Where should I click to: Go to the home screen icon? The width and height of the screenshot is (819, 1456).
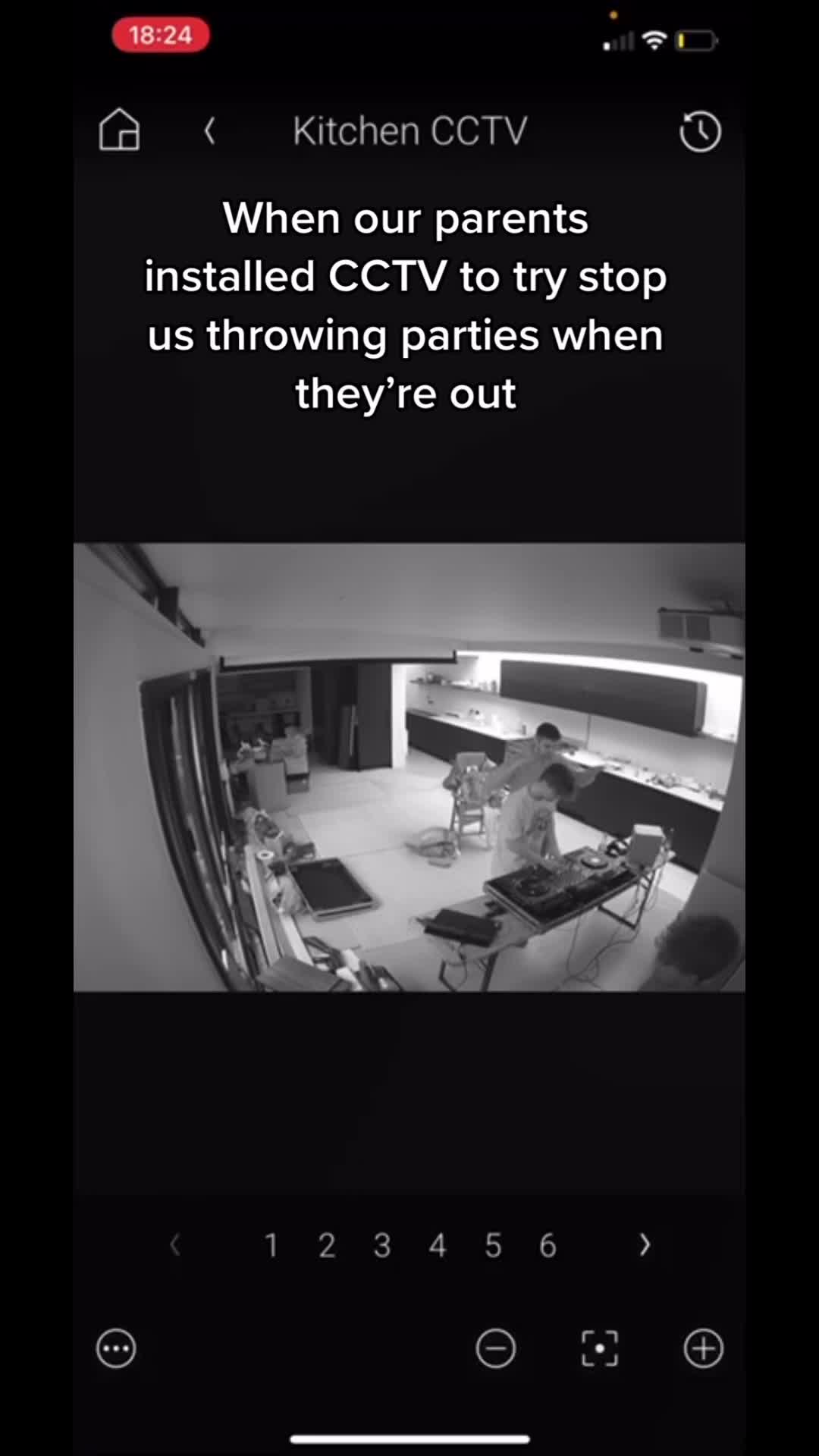coord(120,130)
